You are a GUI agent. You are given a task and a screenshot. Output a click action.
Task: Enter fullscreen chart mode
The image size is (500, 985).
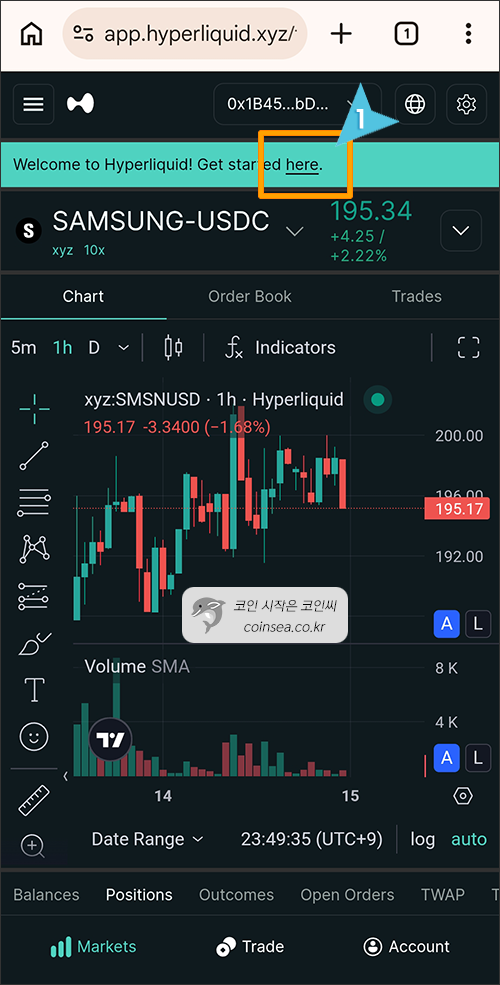(x=469, y=347)
